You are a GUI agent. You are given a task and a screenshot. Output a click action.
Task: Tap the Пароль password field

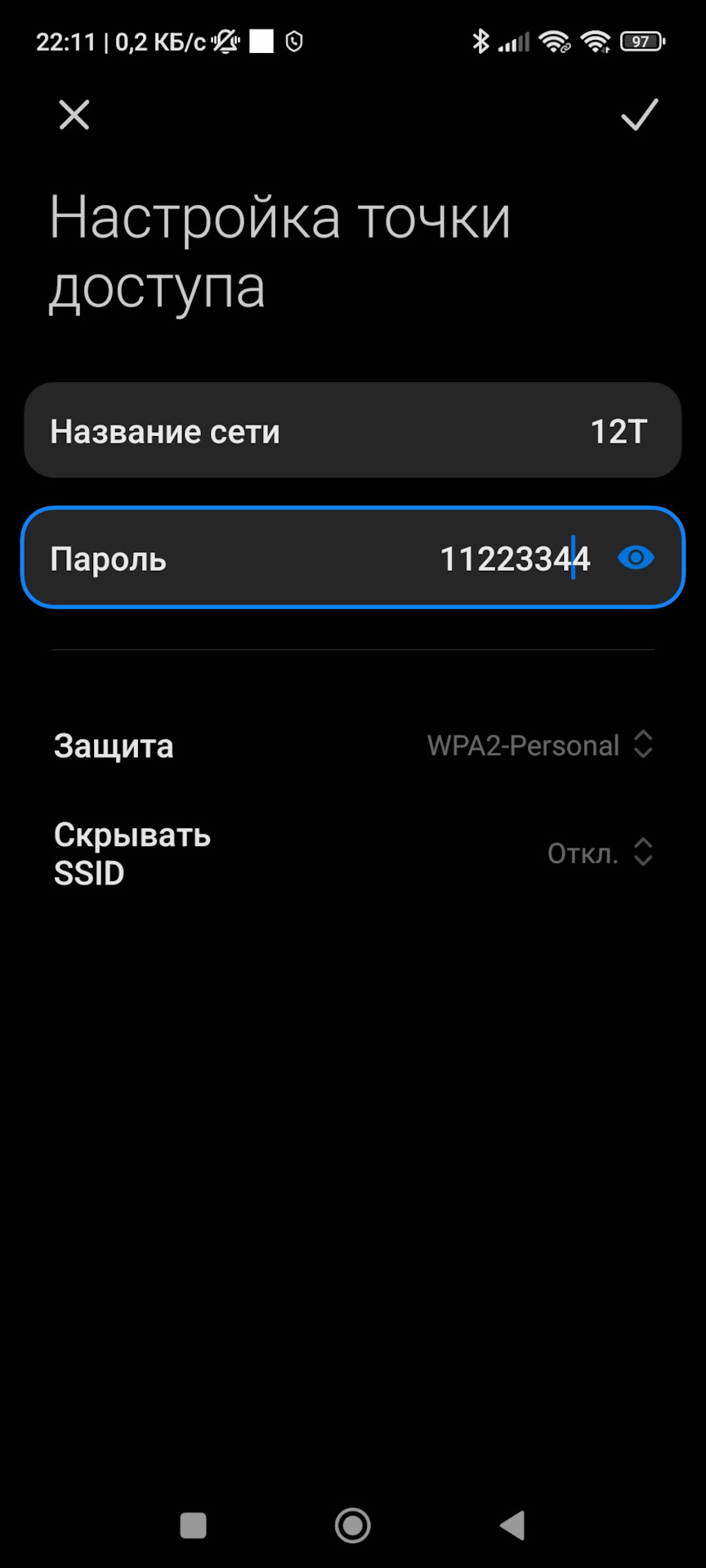tap(327, 559)
